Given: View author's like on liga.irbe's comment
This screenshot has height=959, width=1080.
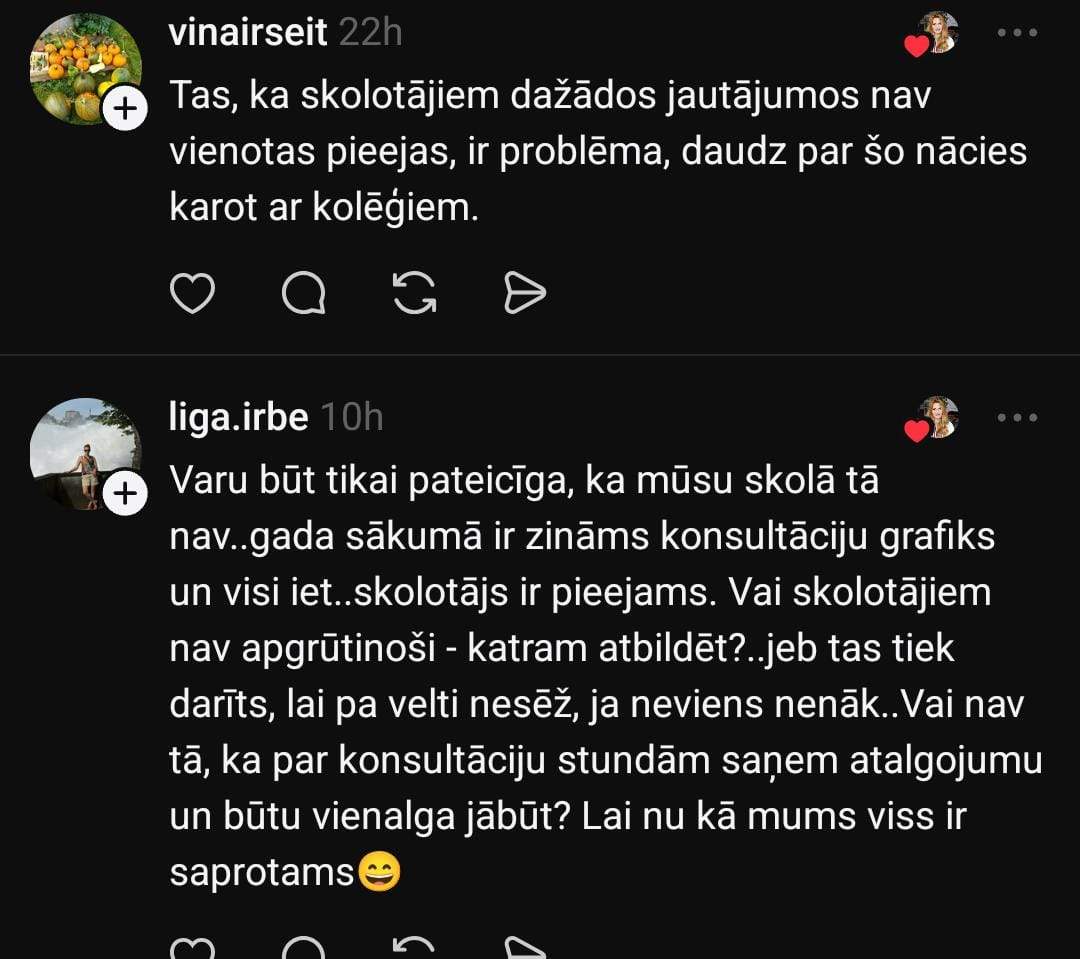Looking at the screenshot, I should (934, 419).
